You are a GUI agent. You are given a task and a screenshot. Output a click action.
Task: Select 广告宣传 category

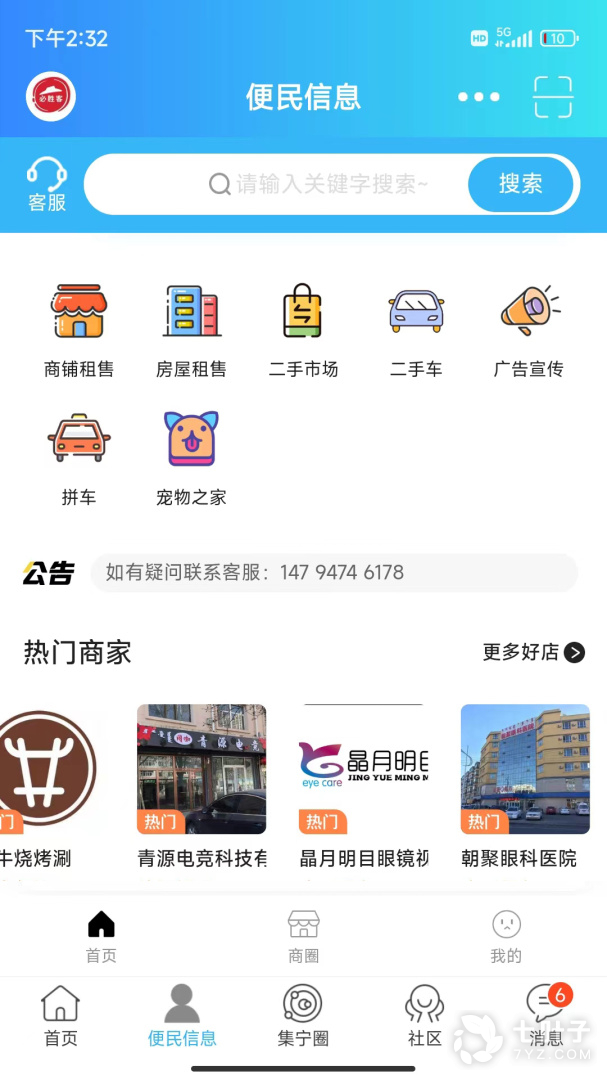coord(529,330)
